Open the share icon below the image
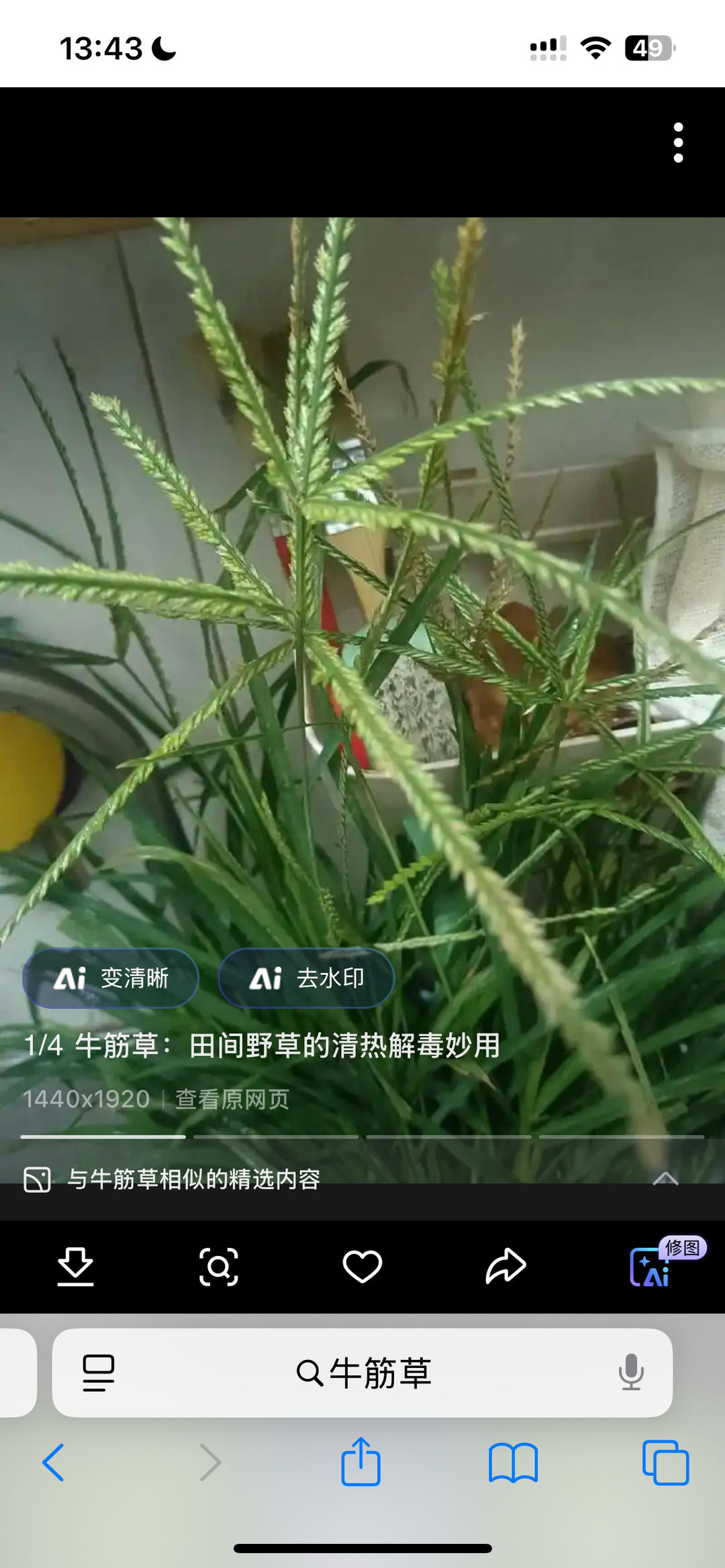Image resolution: width=725 pixels, height=1568 pixels. tap(505, 1267)
